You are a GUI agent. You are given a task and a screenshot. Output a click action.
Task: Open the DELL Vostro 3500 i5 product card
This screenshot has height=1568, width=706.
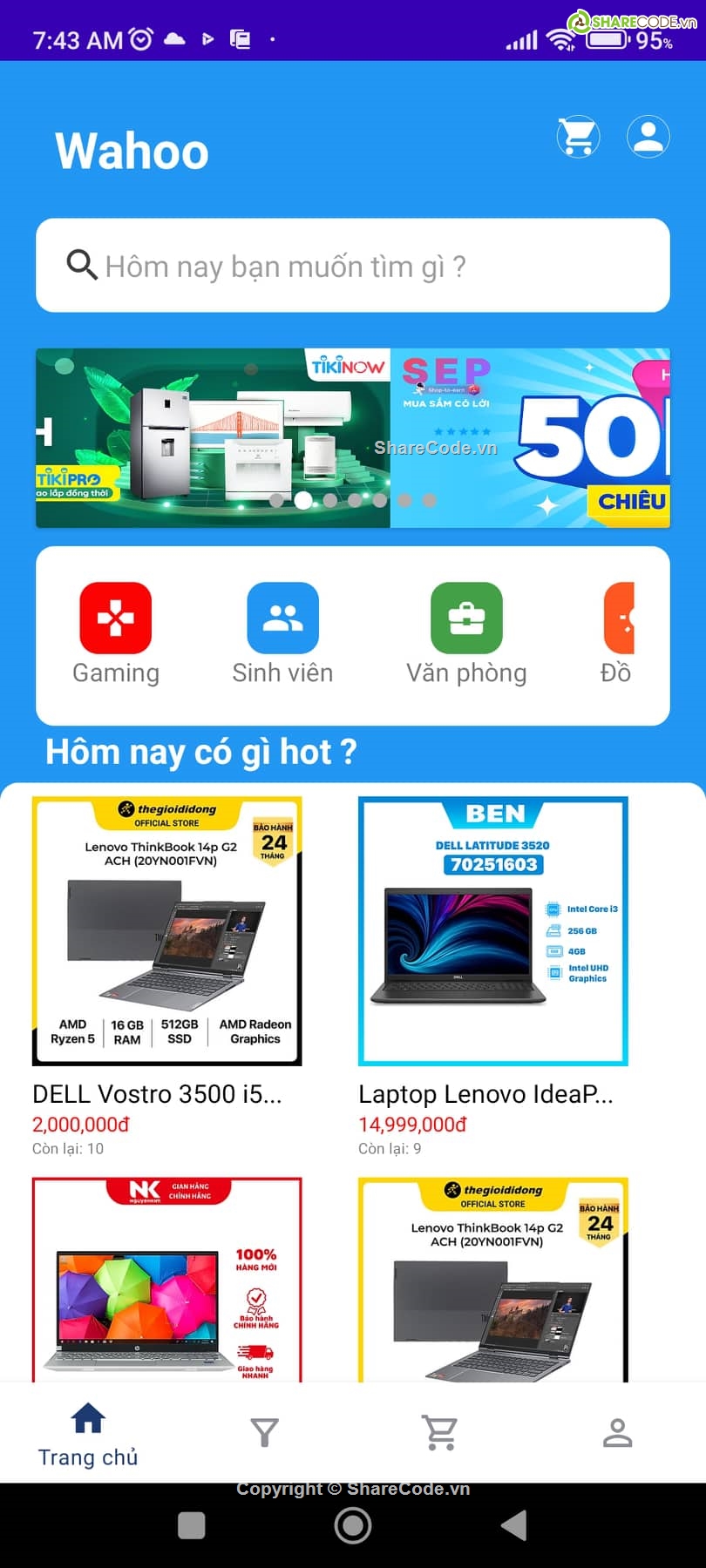tap(167, 976)
